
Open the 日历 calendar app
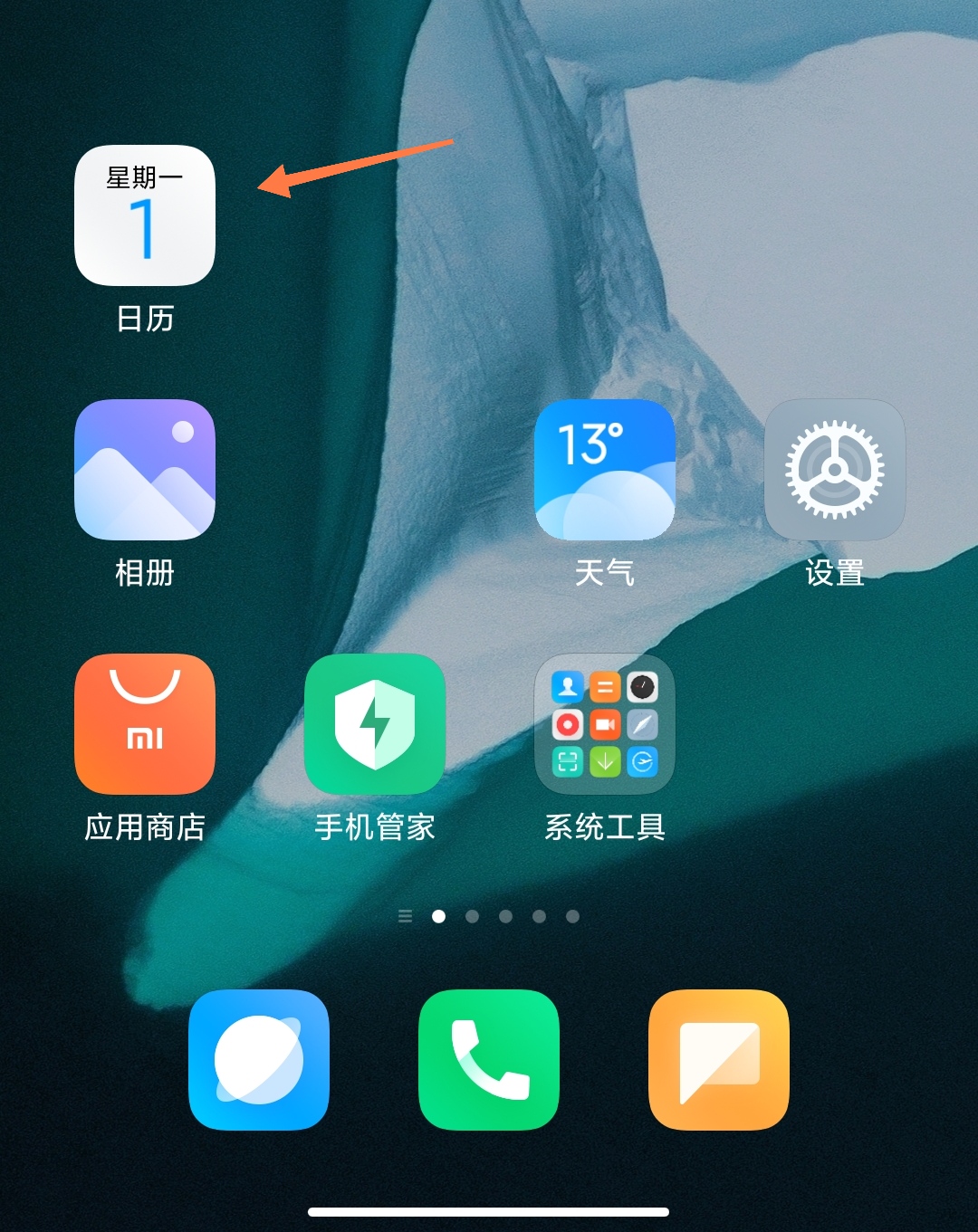pyautogui.click(x=145, y=215)
